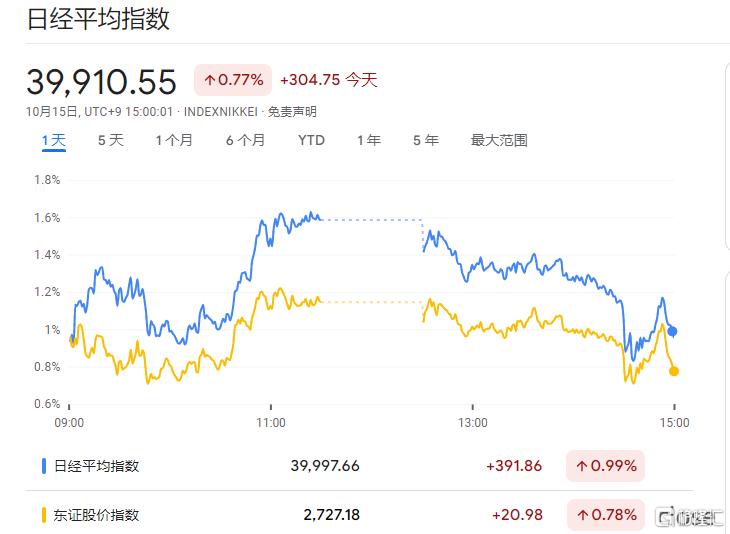Show the 1个月 chart range

[174, 140]
